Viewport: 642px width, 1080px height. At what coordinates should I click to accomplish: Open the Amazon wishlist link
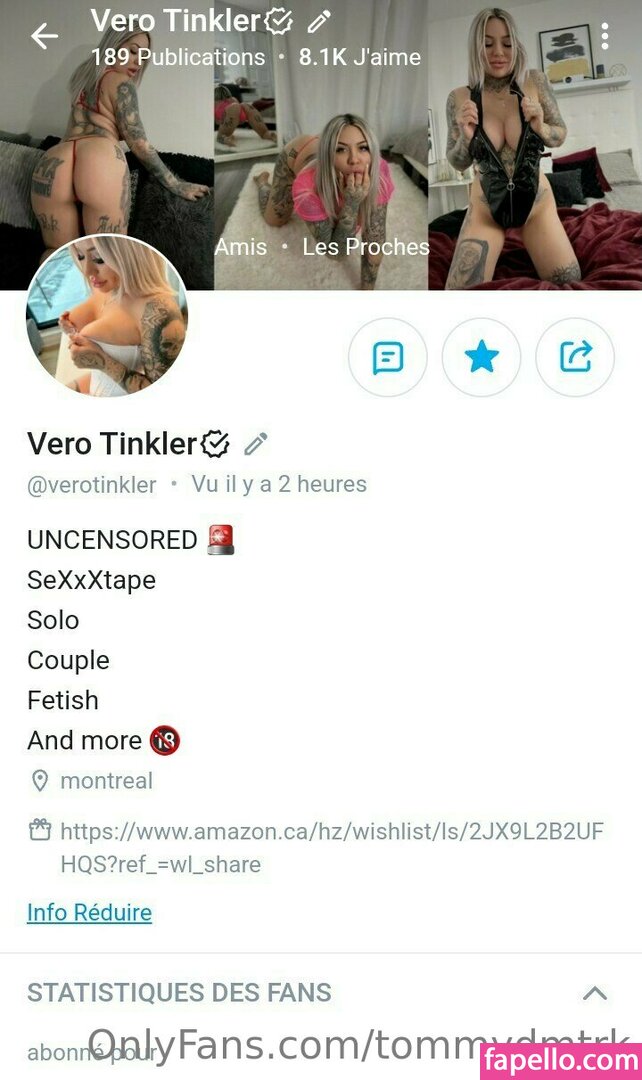point(331,847)
